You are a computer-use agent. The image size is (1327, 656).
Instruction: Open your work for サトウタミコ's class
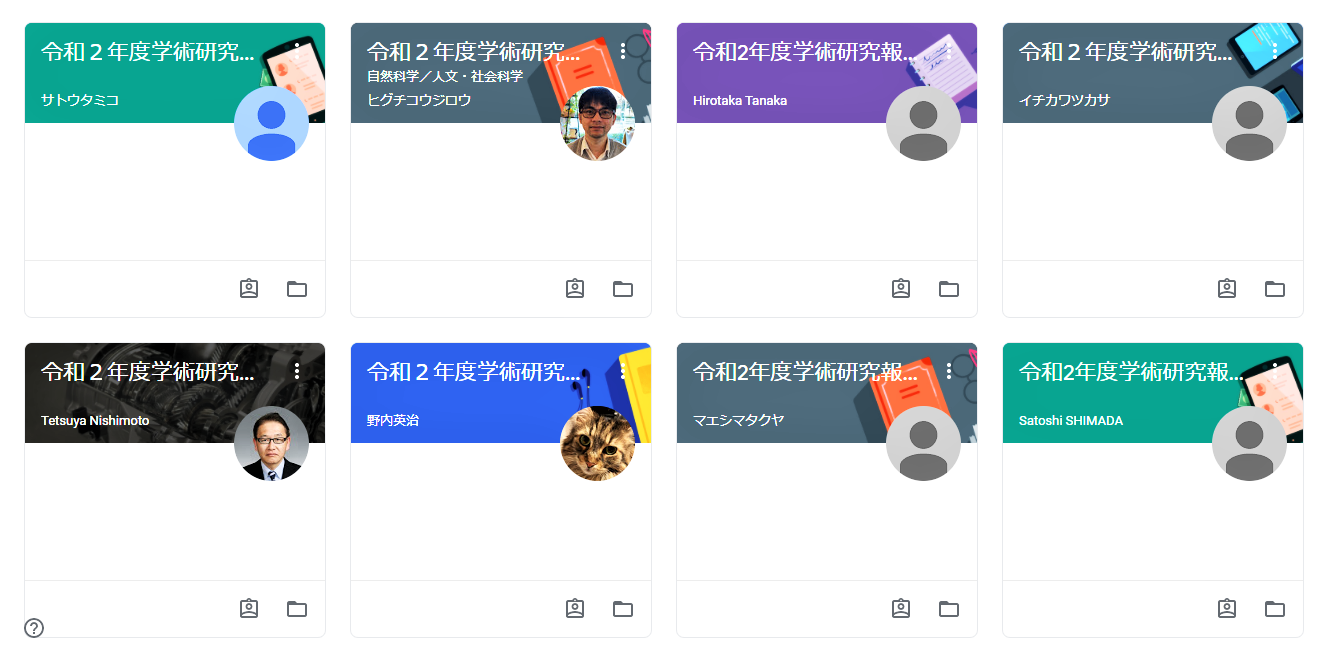249,289
